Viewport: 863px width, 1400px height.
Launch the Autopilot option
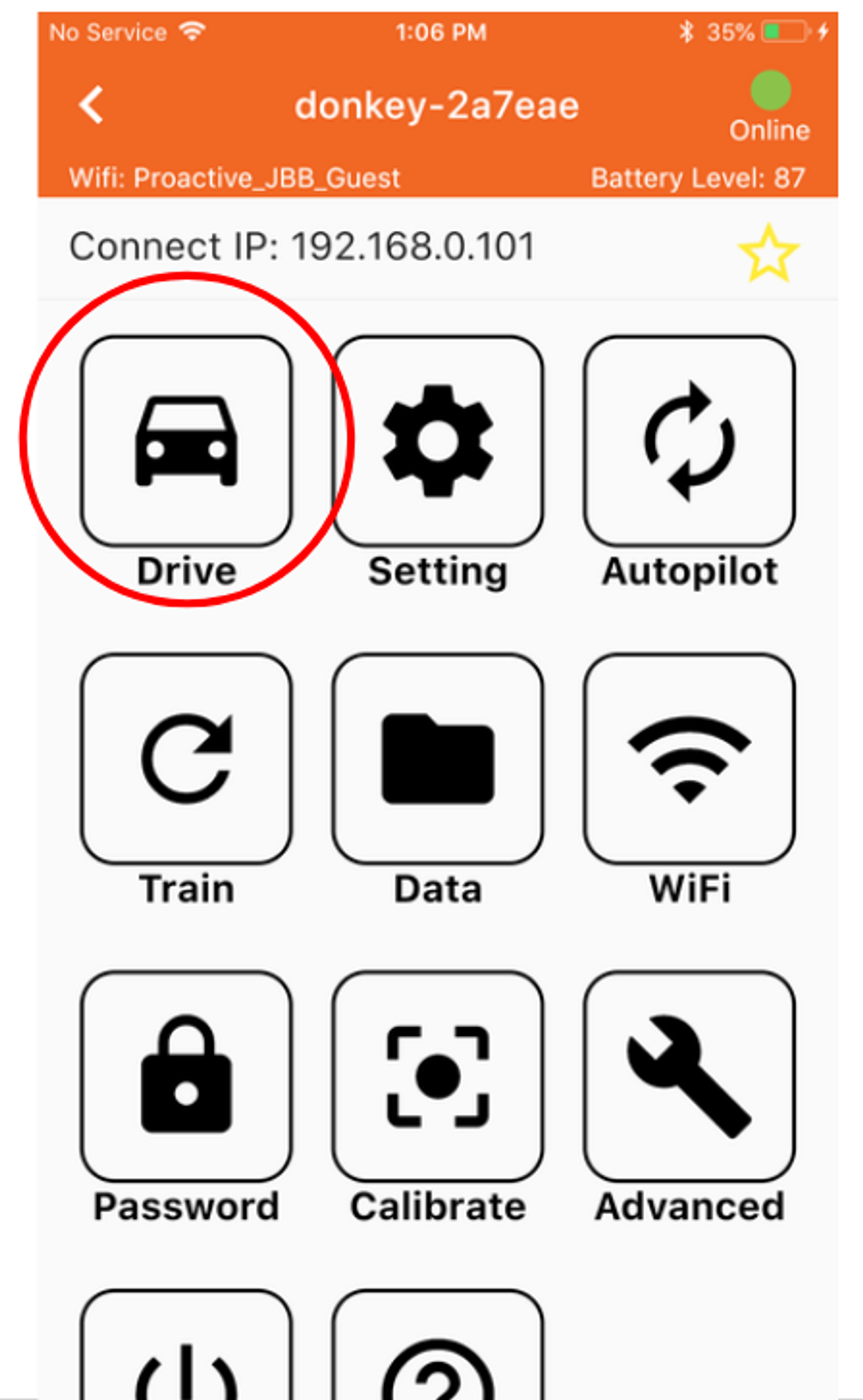pos(689,441)
